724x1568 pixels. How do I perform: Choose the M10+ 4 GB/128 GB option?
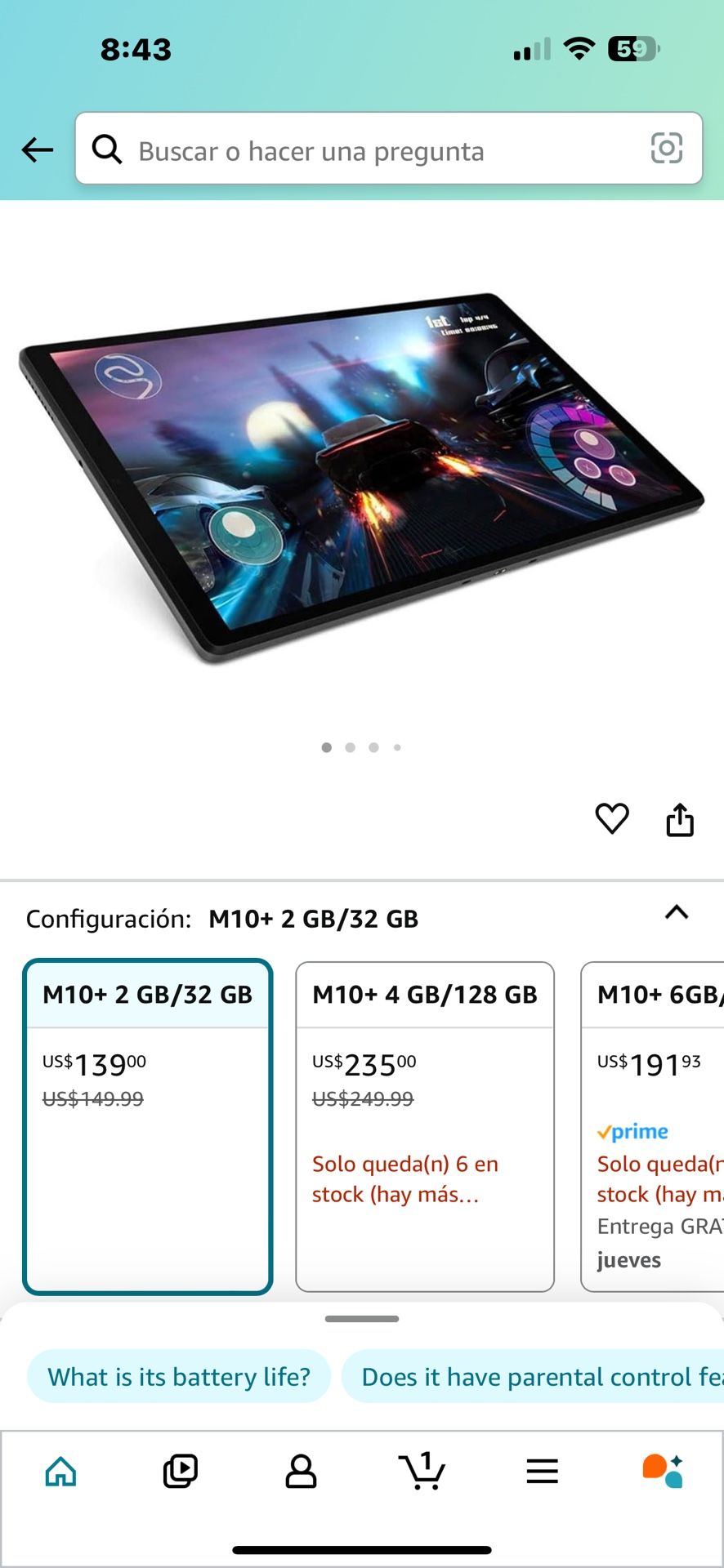[x=425, y=1127]
